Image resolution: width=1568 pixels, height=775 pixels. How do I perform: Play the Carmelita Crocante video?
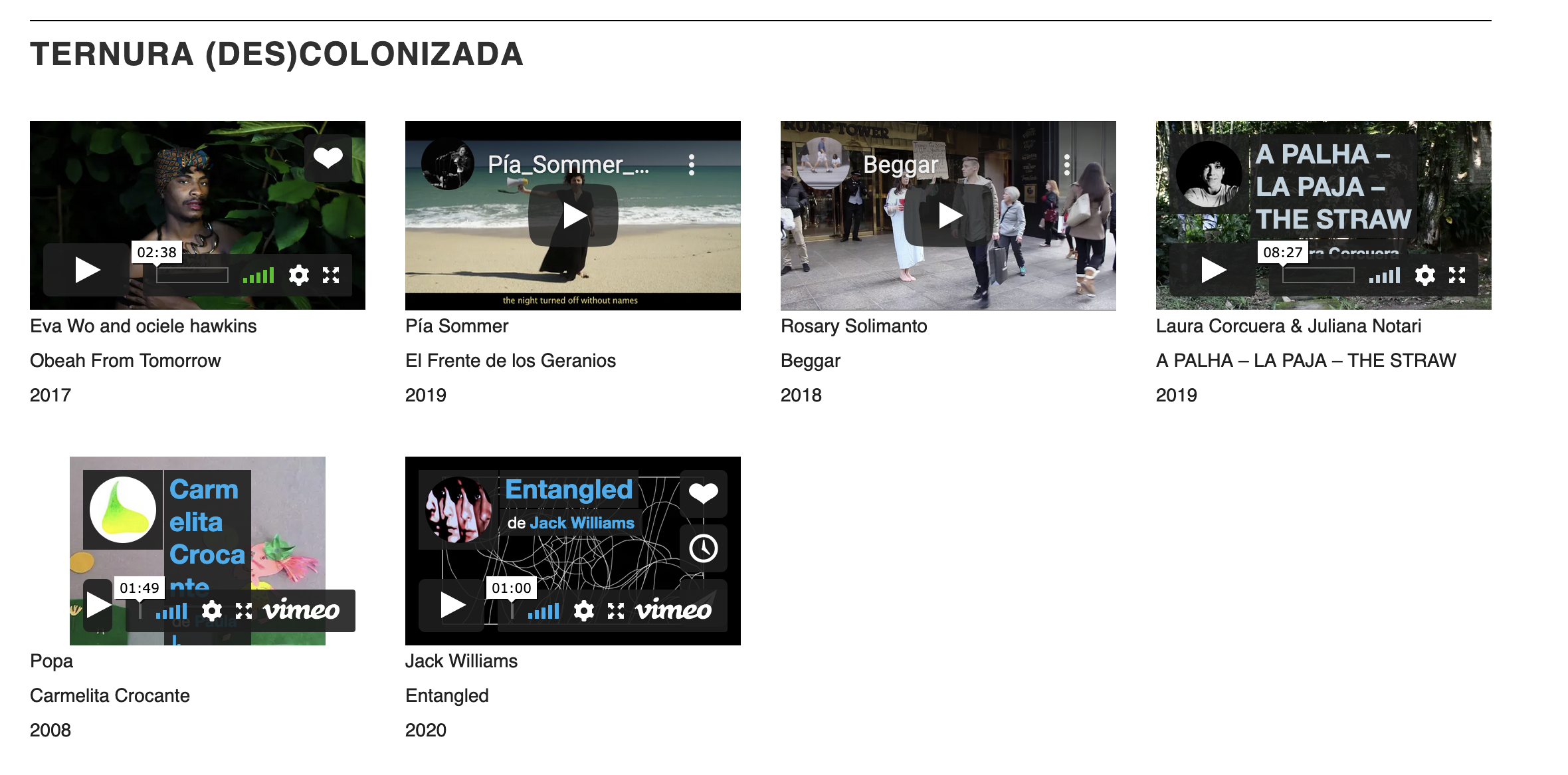(98, 605)
